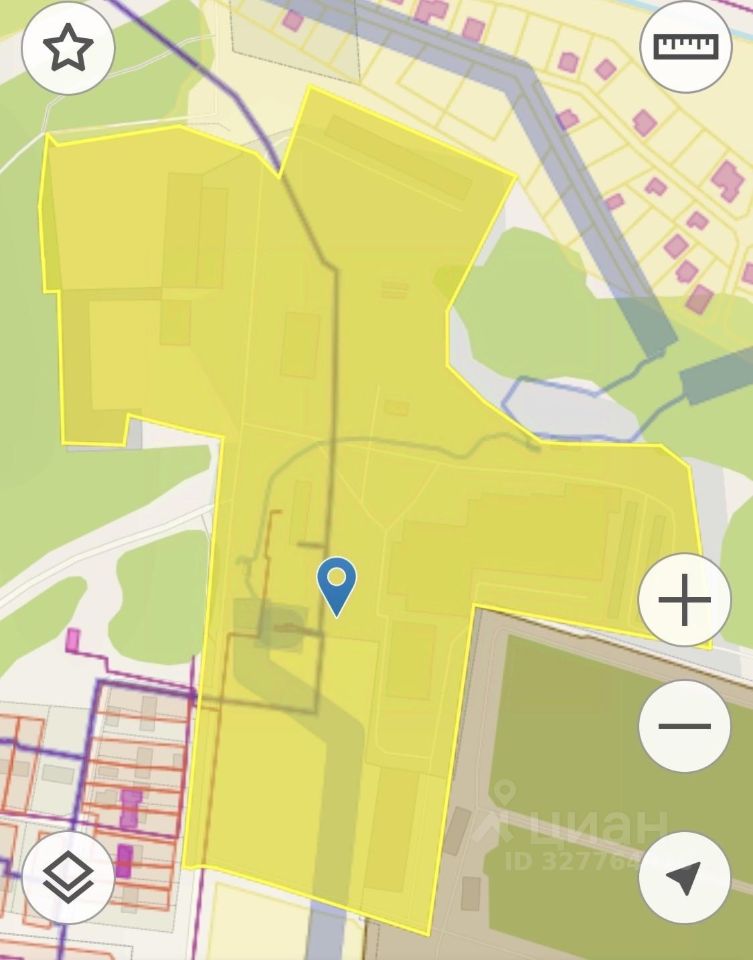Zoom out of the map
753x960 pixels.
(x=685, y=726)
